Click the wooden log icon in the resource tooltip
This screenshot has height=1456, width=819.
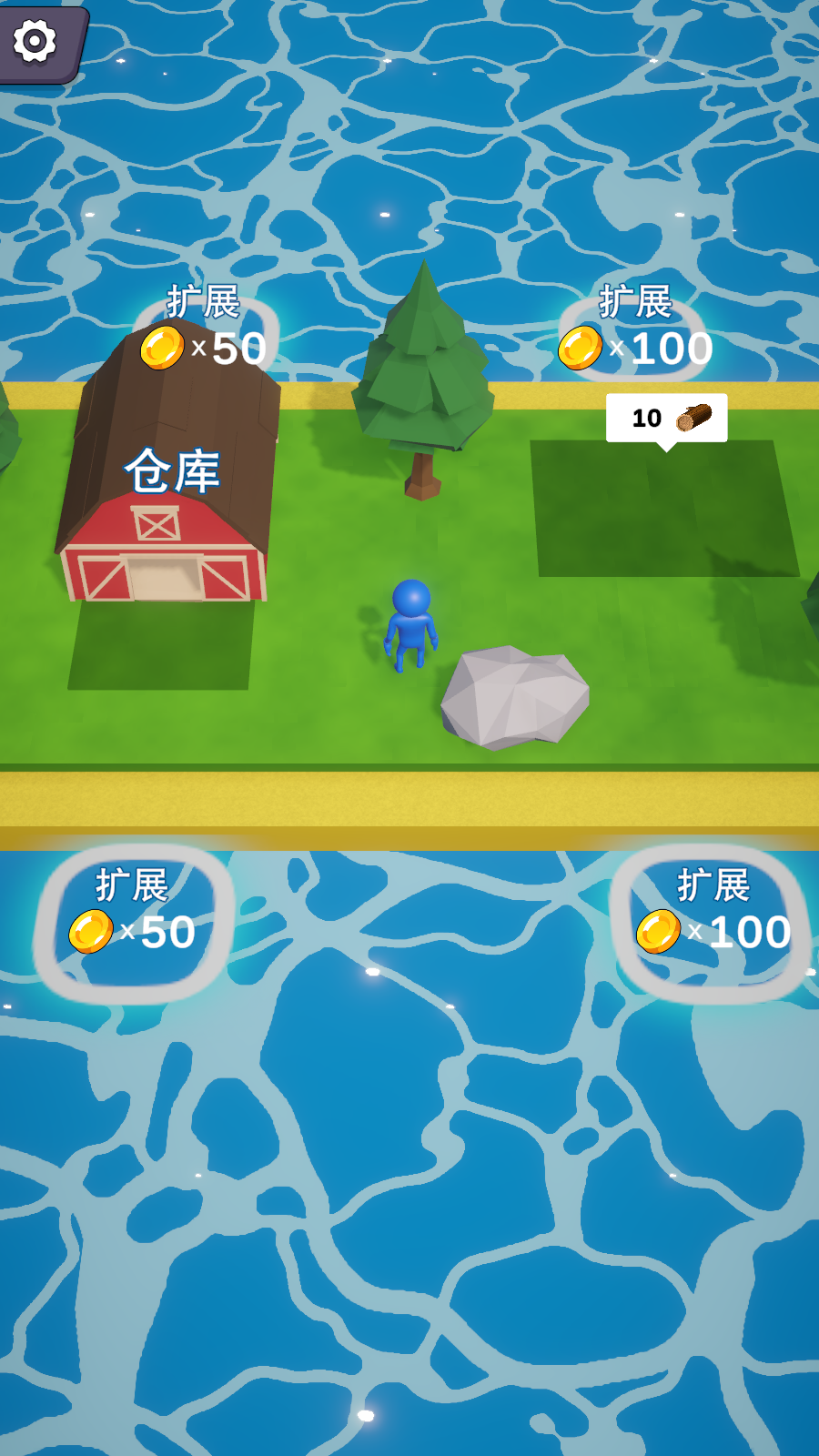tap(696, 417)
